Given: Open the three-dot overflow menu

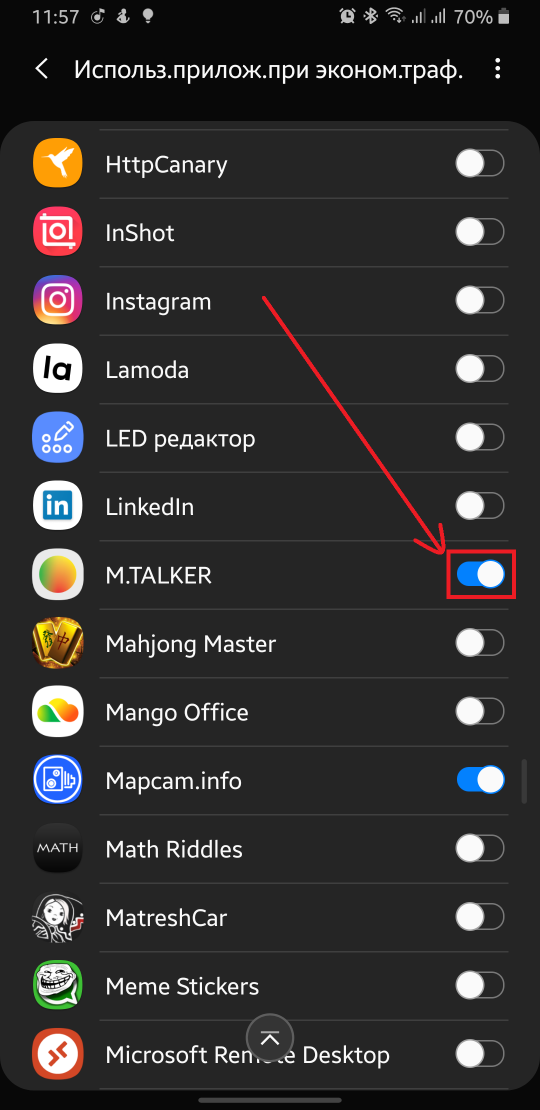Looking at the screenshot, I should pyautogui.click(x=498, y=69).
